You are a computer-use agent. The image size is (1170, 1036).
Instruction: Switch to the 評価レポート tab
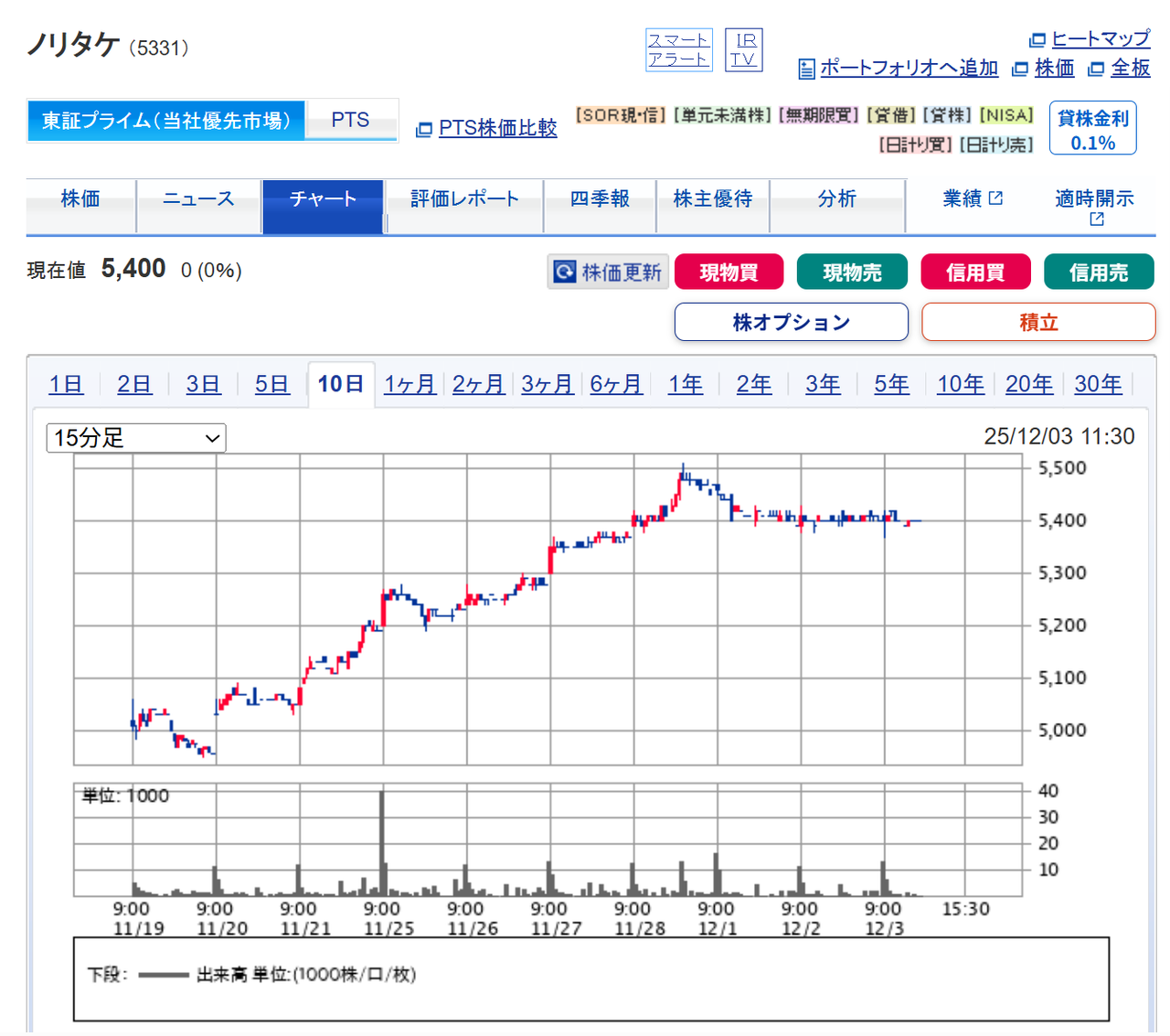tap(464, 199)
